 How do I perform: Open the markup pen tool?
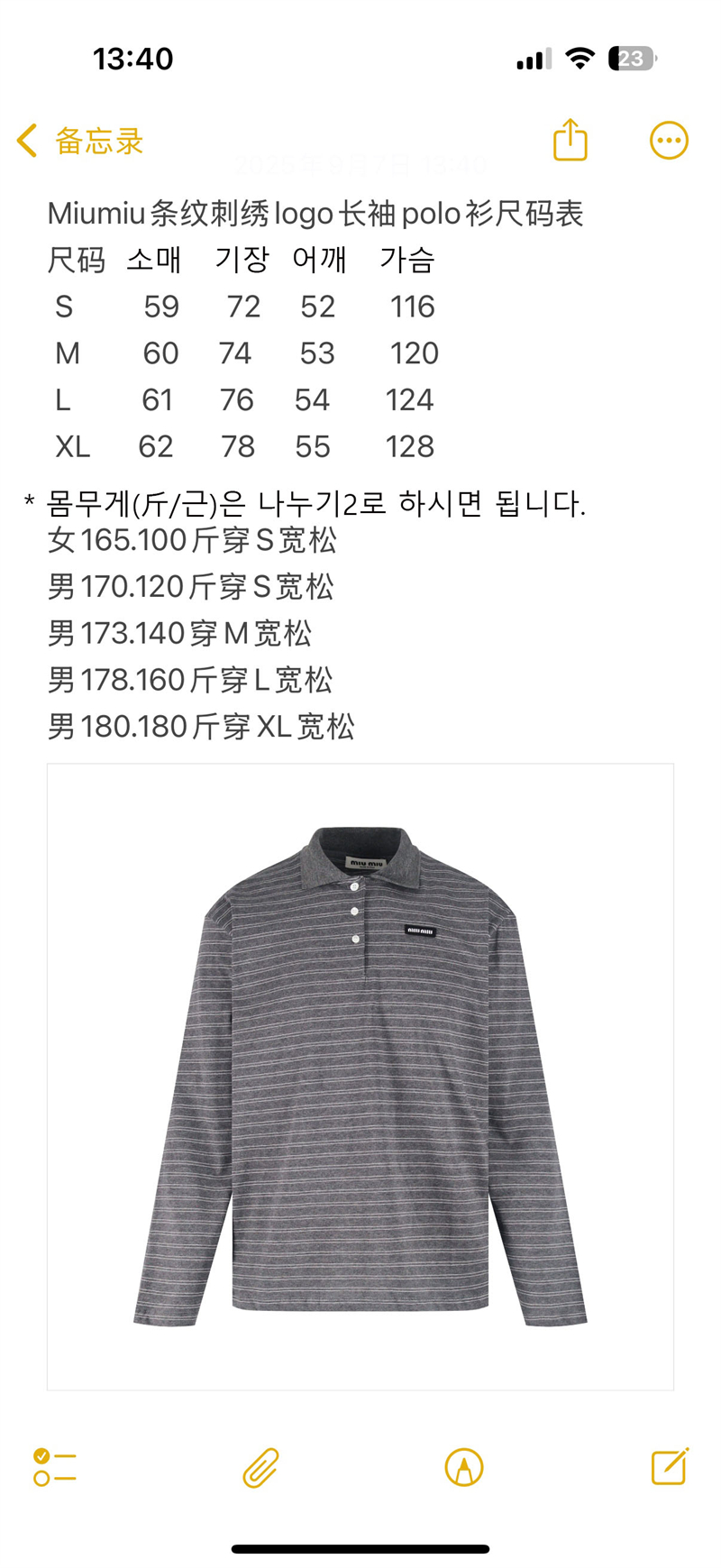[464, 1467]
